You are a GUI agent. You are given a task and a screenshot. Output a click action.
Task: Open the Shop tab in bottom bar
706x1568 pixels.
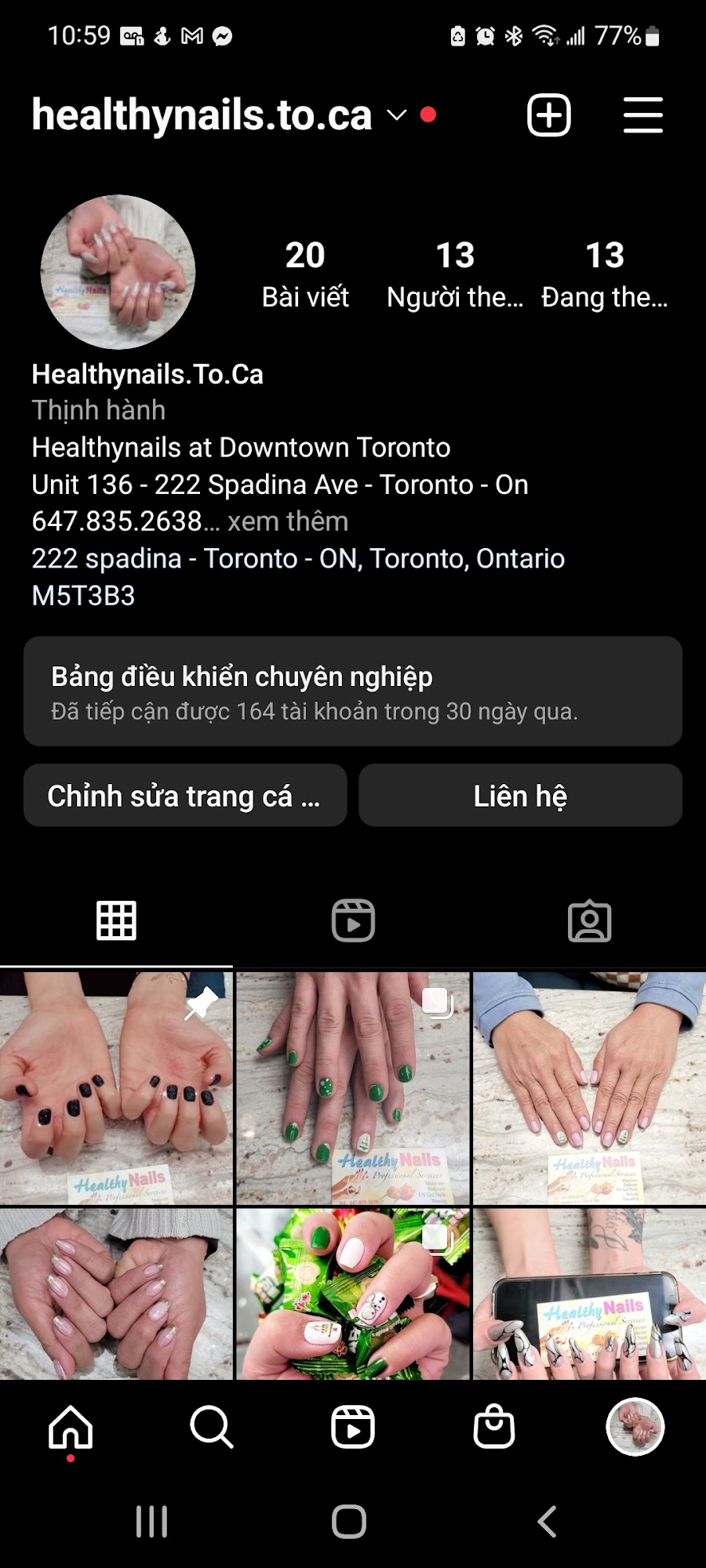[x=494, y=1427]
